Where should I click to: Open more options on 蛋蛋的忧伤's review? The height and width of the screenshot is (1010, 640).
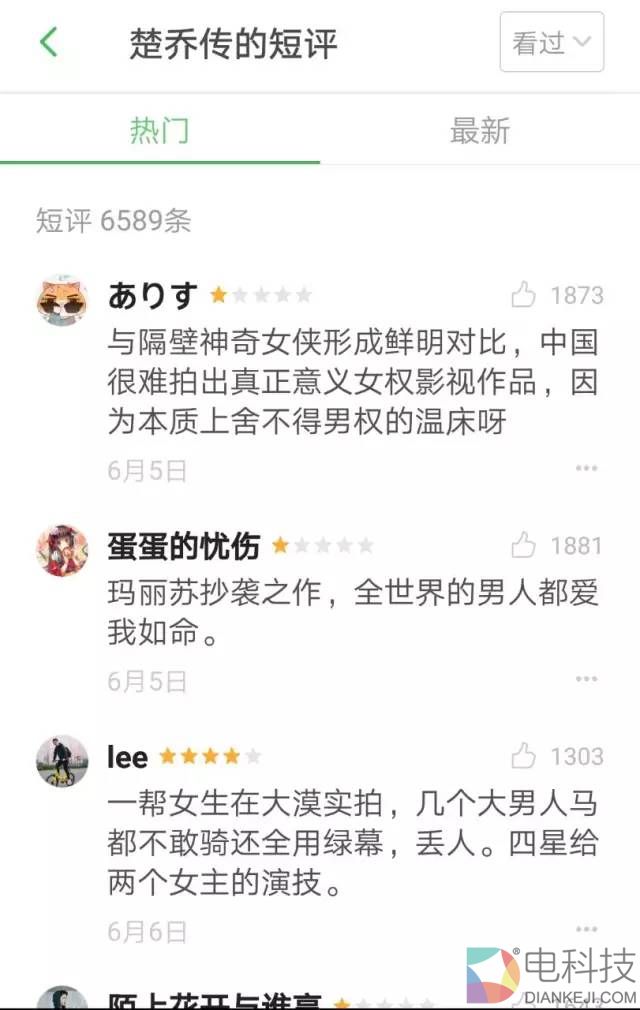pos(586,679)
